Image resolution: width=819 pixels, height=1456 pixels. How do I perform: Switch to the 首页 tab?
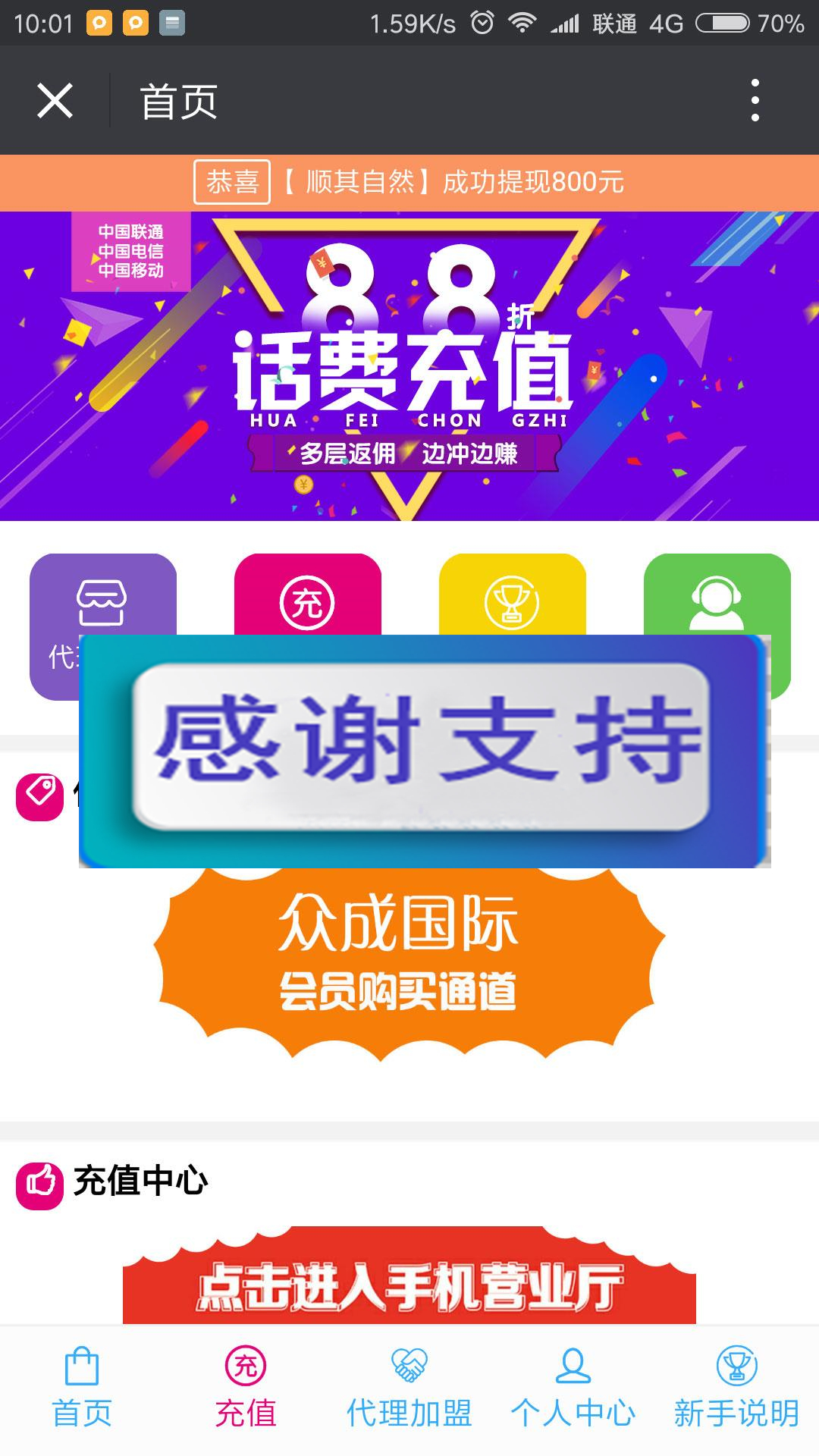point(82,1388)
